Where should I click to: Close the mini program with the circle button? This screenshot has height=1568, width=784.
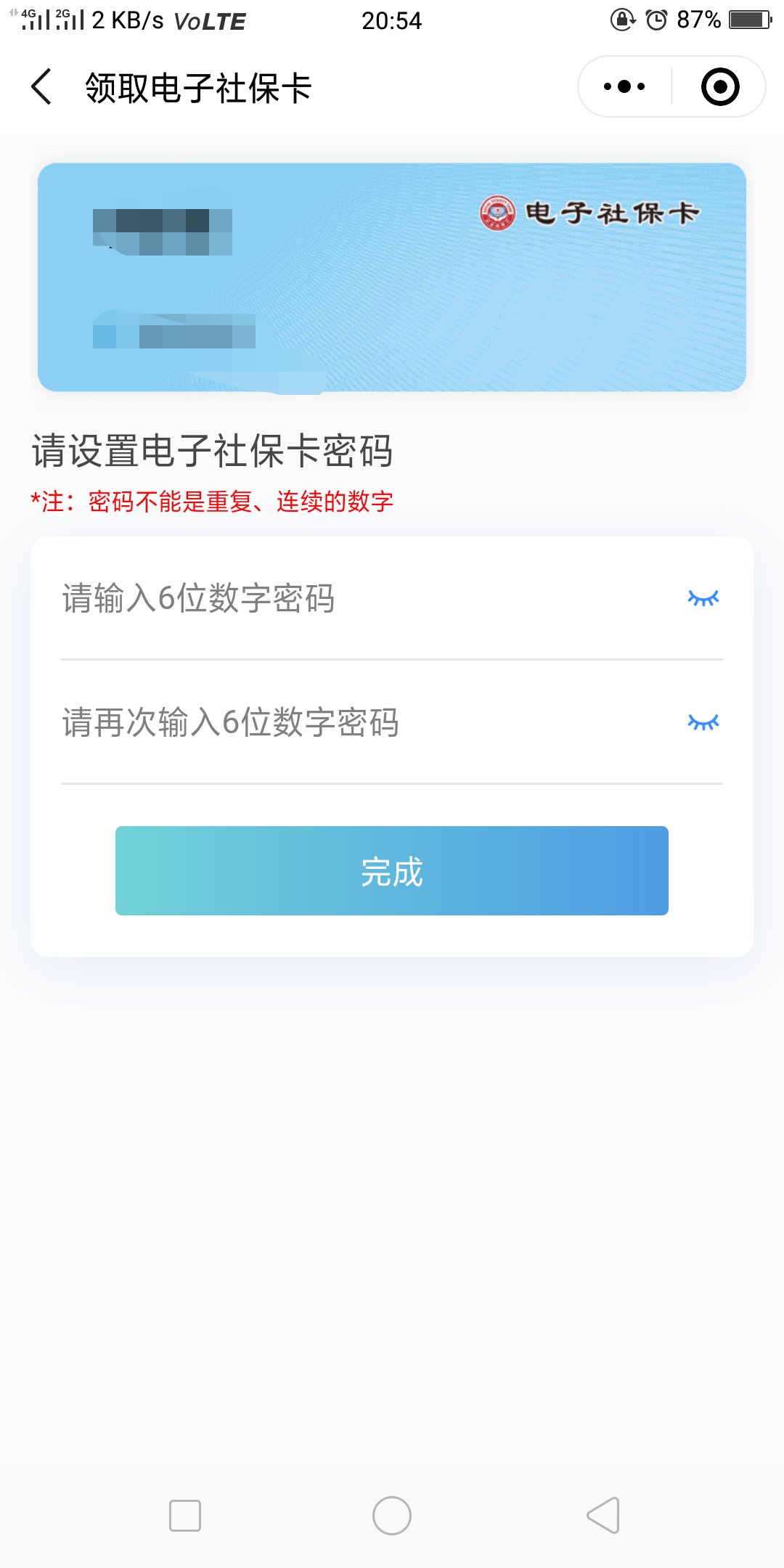[x=720, y=87]
